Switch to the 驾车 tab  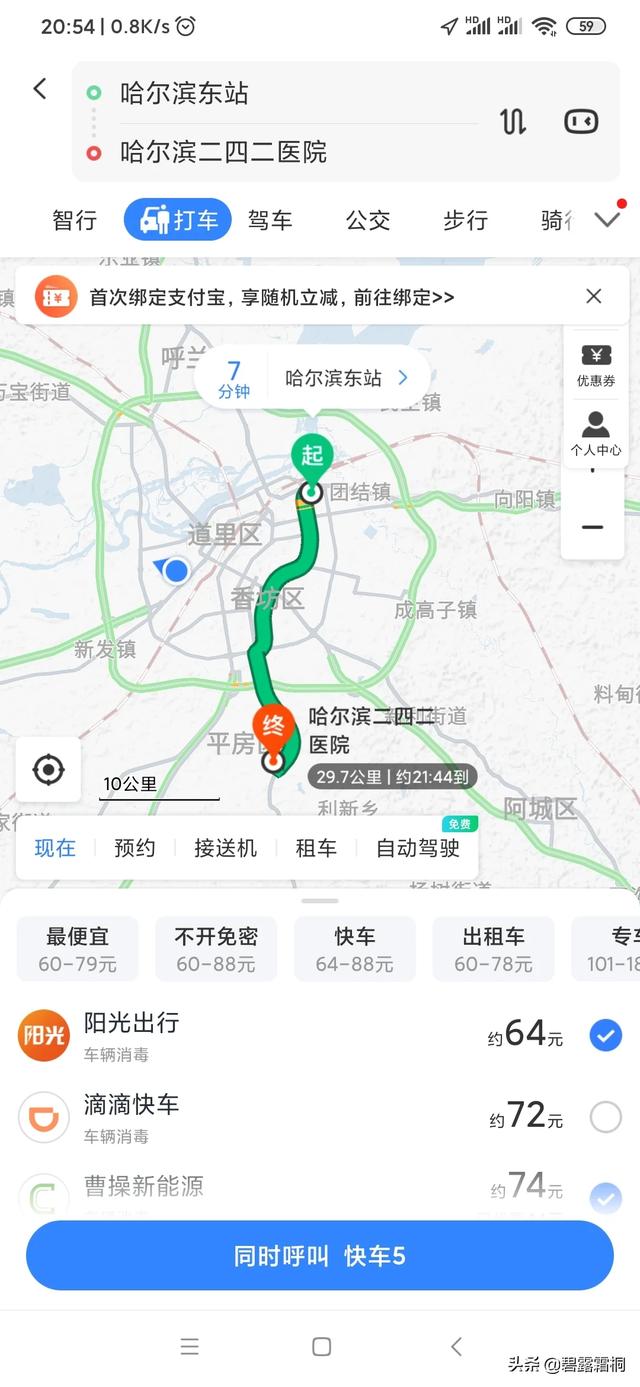pos(270,220)
